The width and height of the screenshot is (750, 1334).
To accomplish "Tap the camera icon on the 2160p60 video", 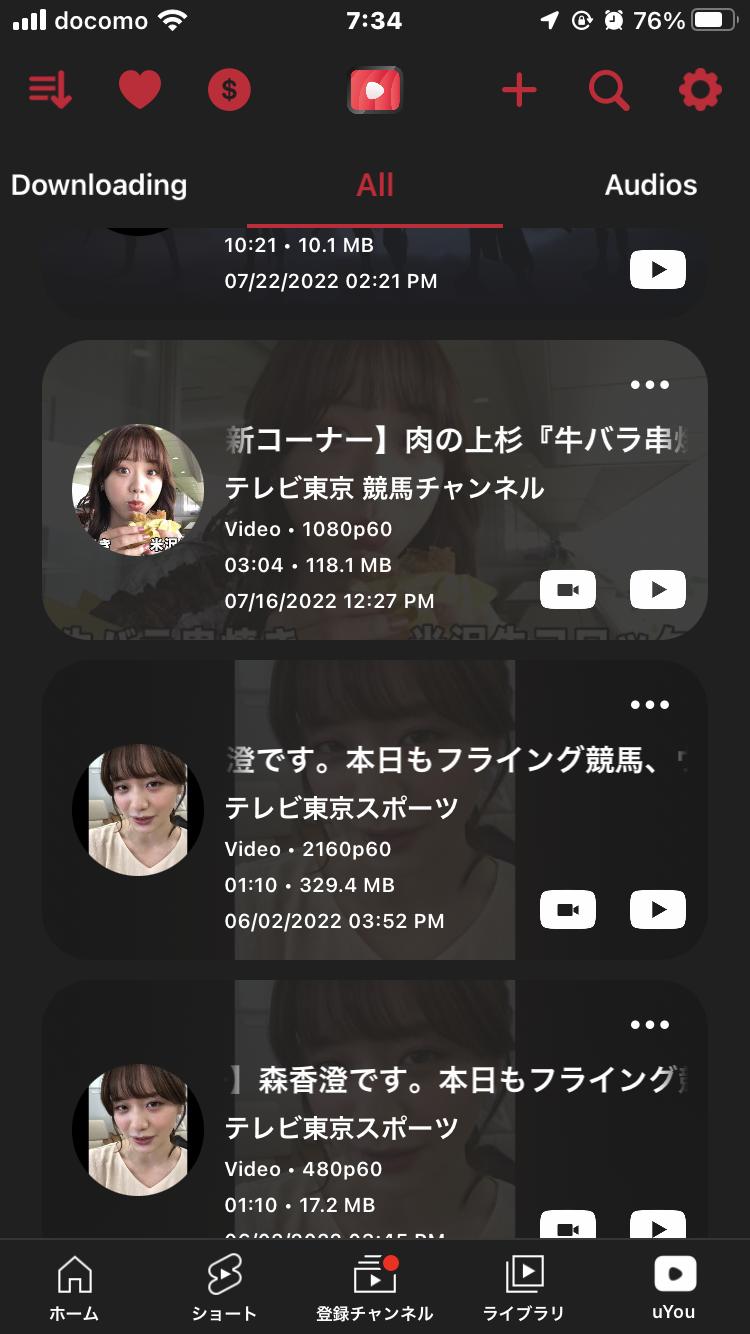I will coord(568,910).
